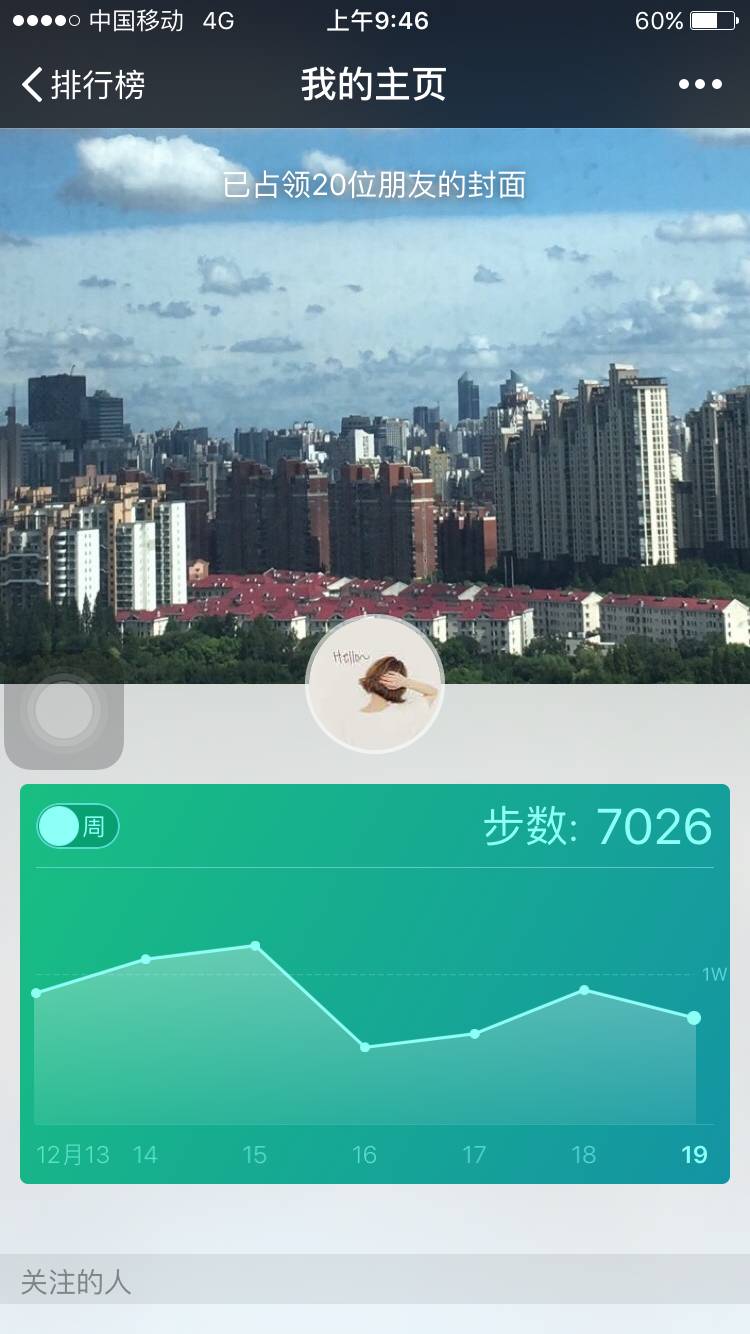This screenshot has width=750, height=1334.
Task: Select the 16 data point on chart
Action: point(365,1047)
